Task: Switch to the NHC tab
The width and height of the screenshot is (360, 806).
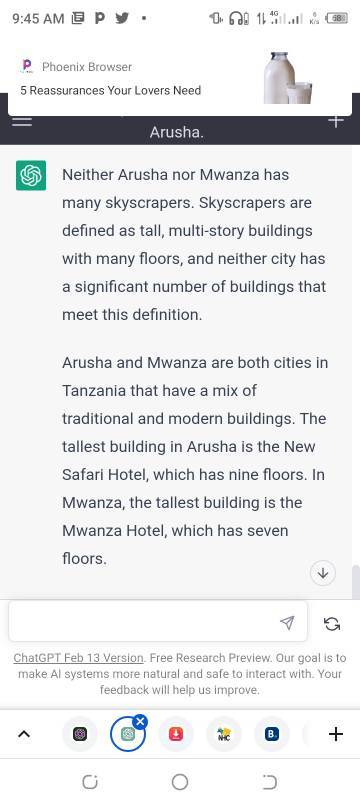Action: point(224,735)
